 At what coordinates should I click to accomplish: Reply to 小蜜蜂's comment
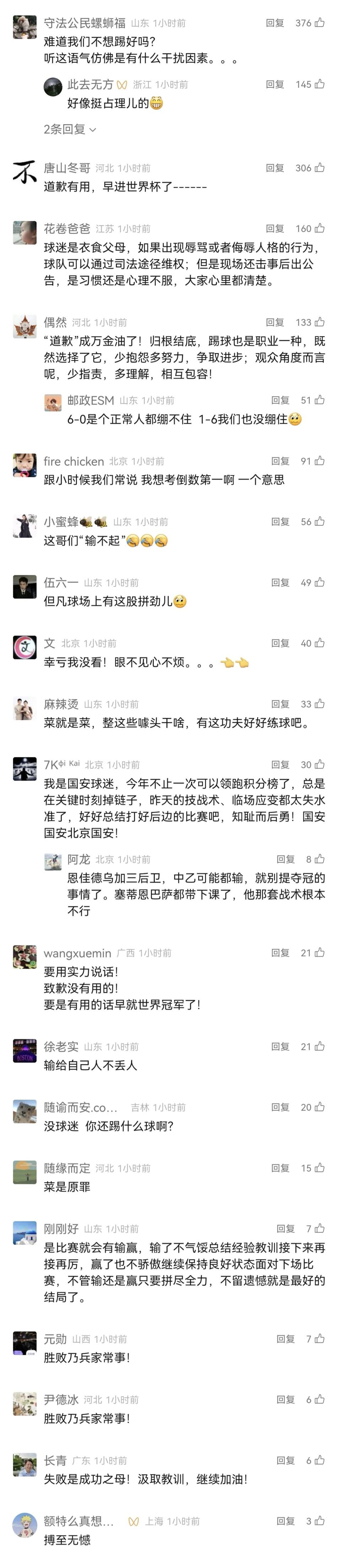click(x=280, y=522)
